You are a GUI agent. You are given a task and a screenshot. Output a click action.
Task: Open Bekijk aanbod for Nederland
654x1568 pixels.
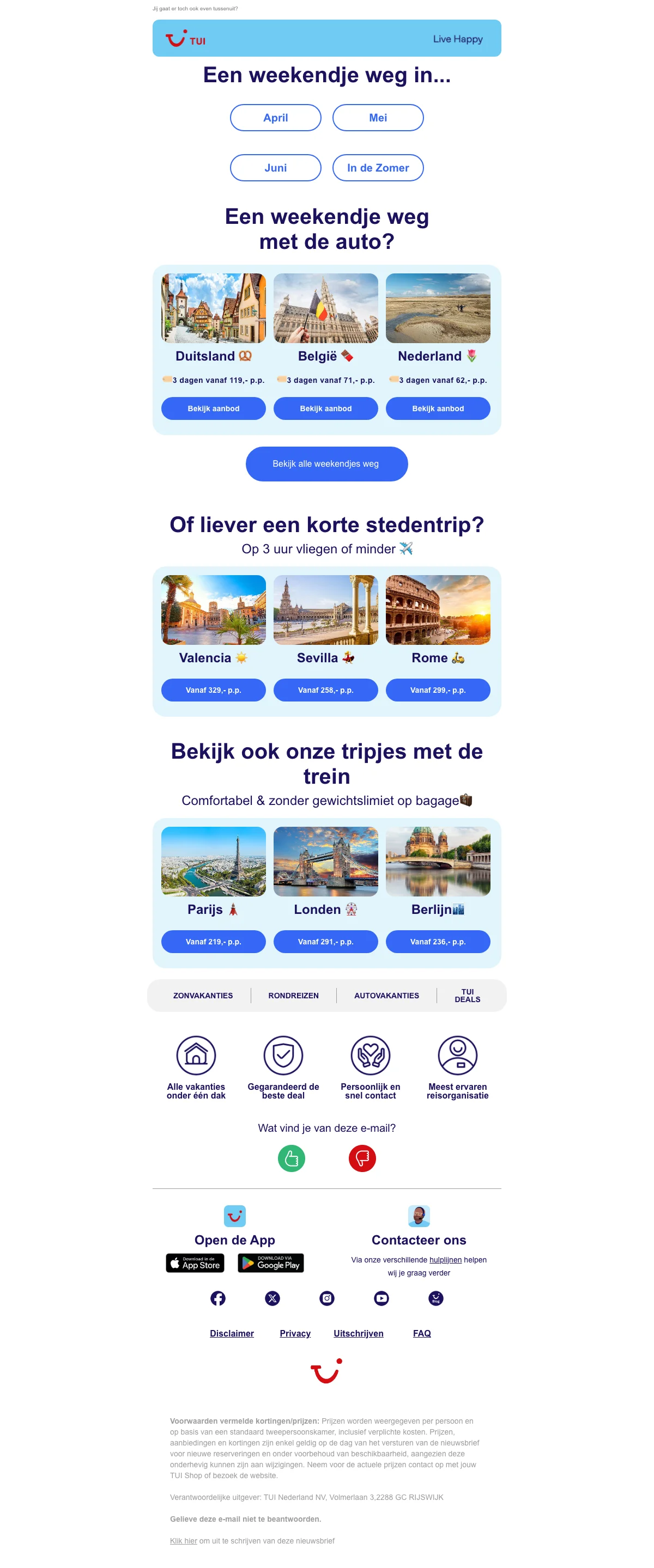coord(437,408)
